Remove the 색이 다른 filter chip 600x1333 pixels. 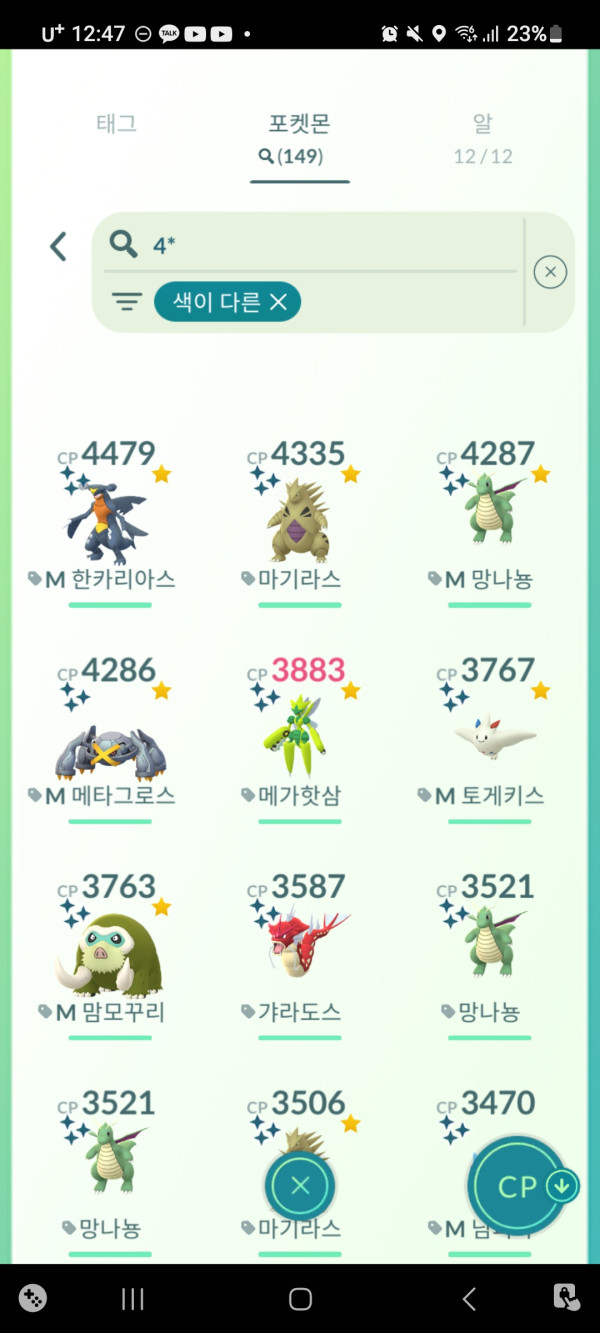(x=278, y=302)
